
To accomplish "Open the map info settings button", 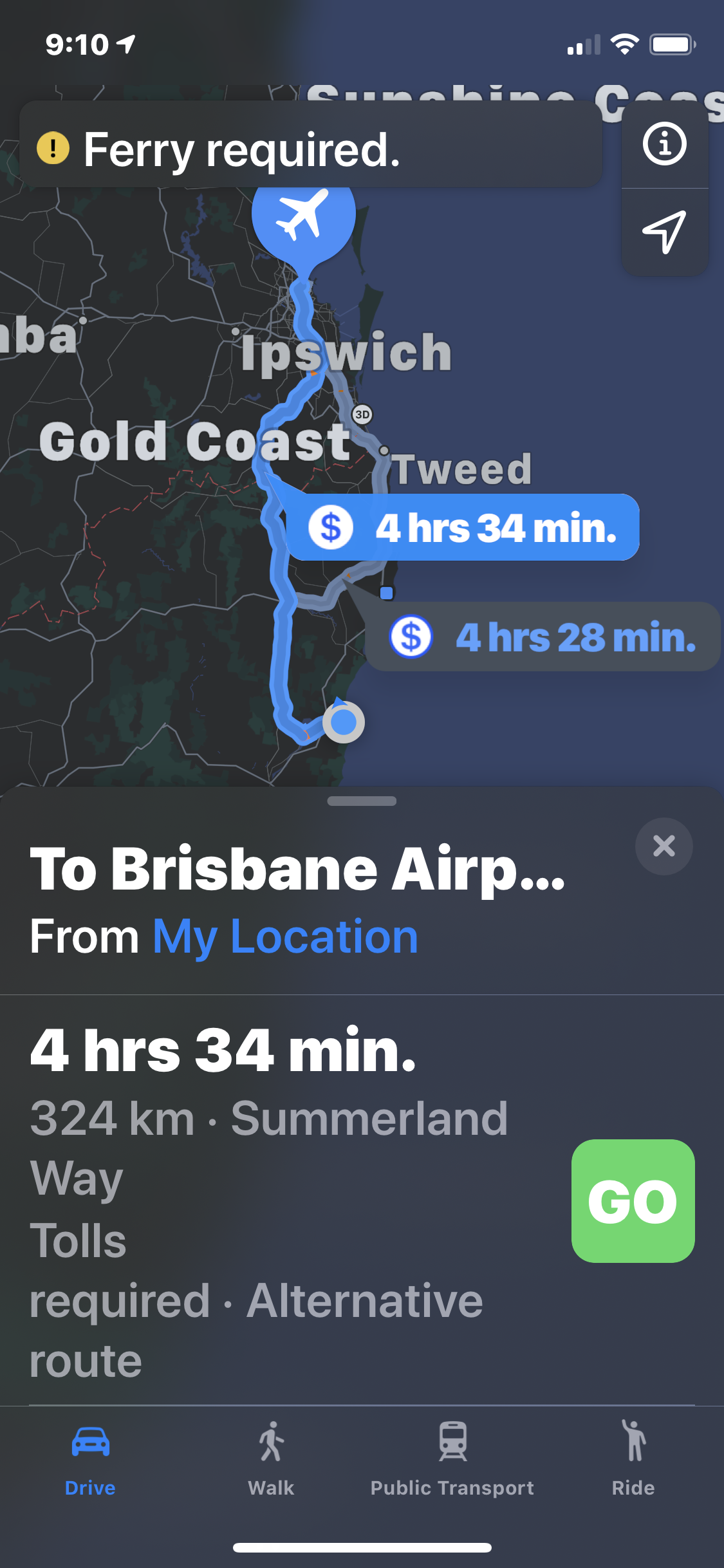I will 664,144.
